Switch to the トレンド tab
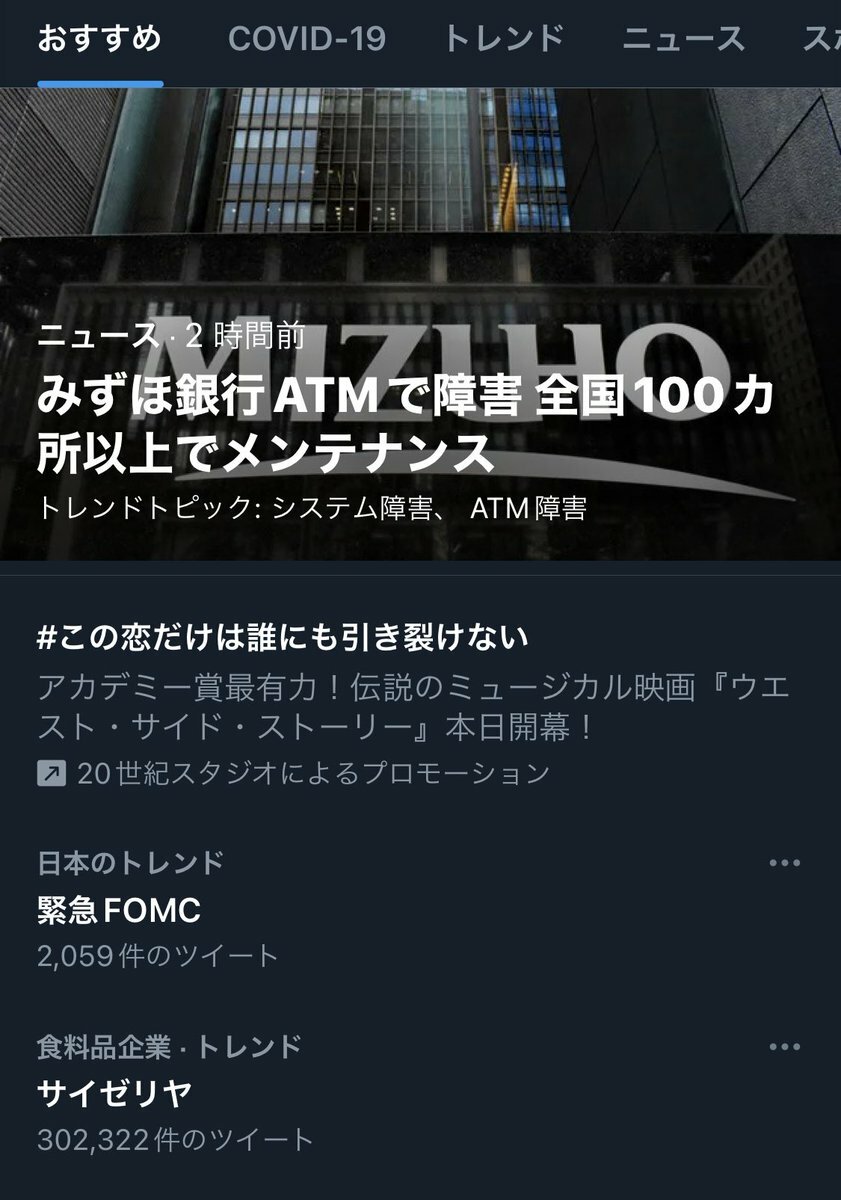 [503, 40]
